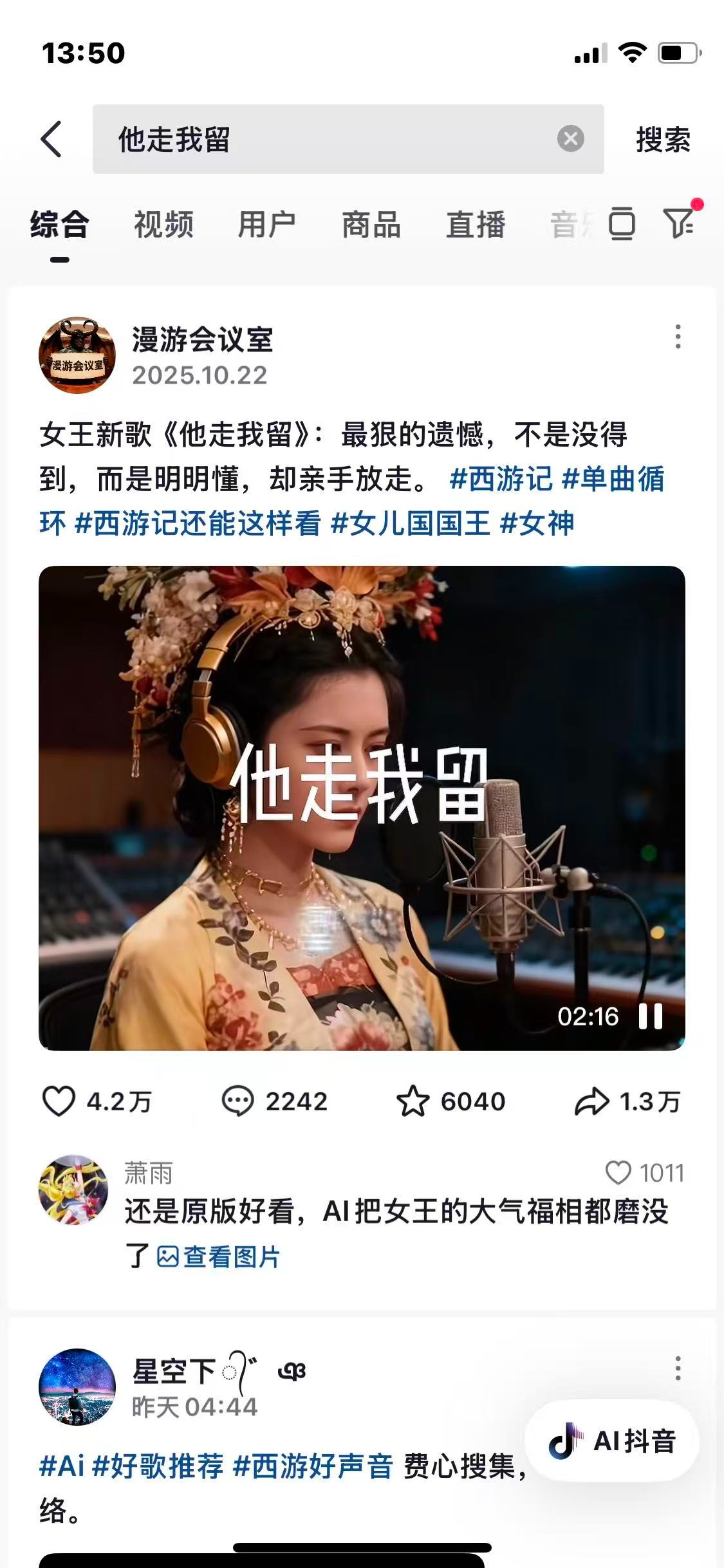Switch to the 视频 tab
Image resolution: width=724 pixels, height=1568 pixels.
click(163, 225)
